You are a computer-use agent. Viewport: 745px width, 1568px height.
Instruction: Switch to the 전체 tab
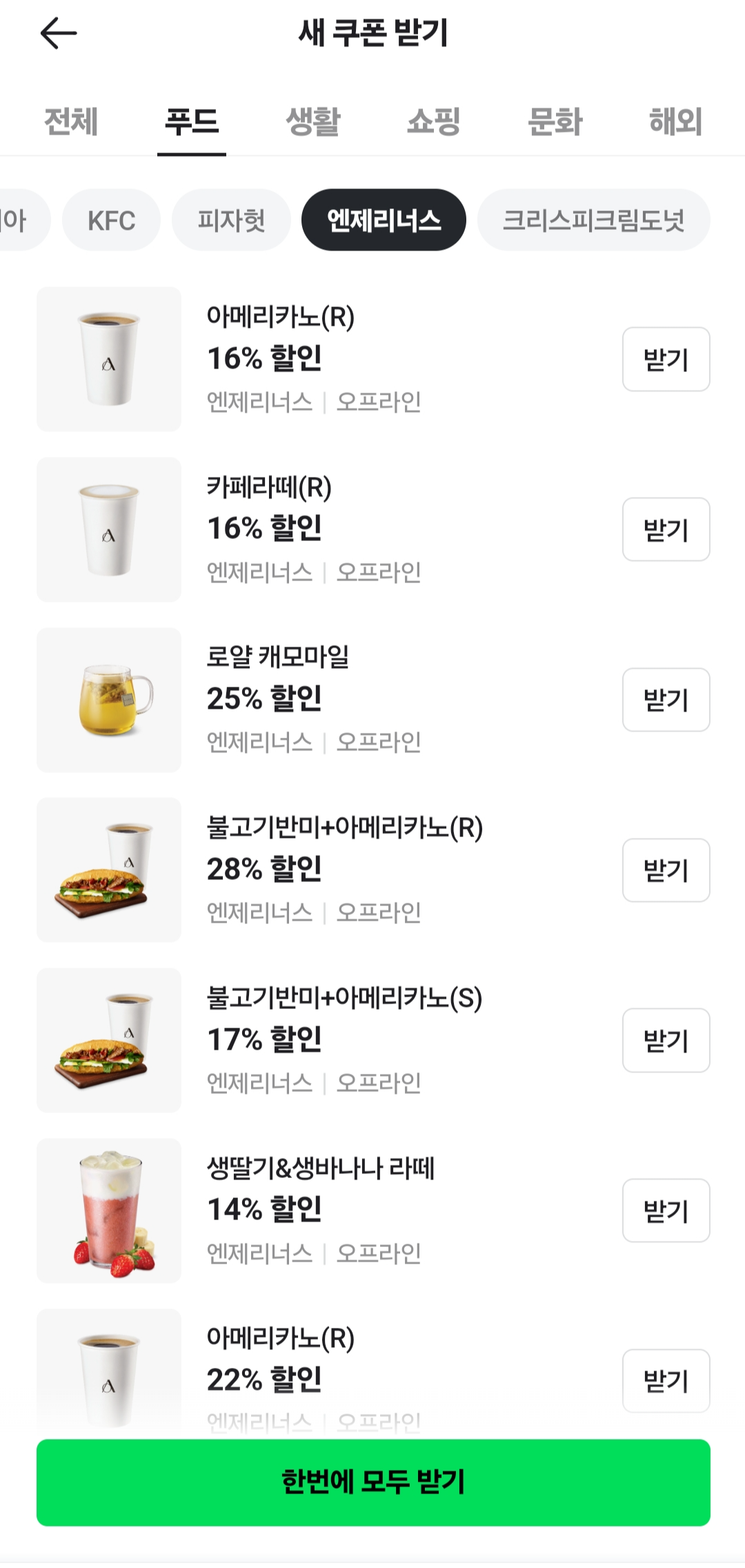(x=70, y=122)
